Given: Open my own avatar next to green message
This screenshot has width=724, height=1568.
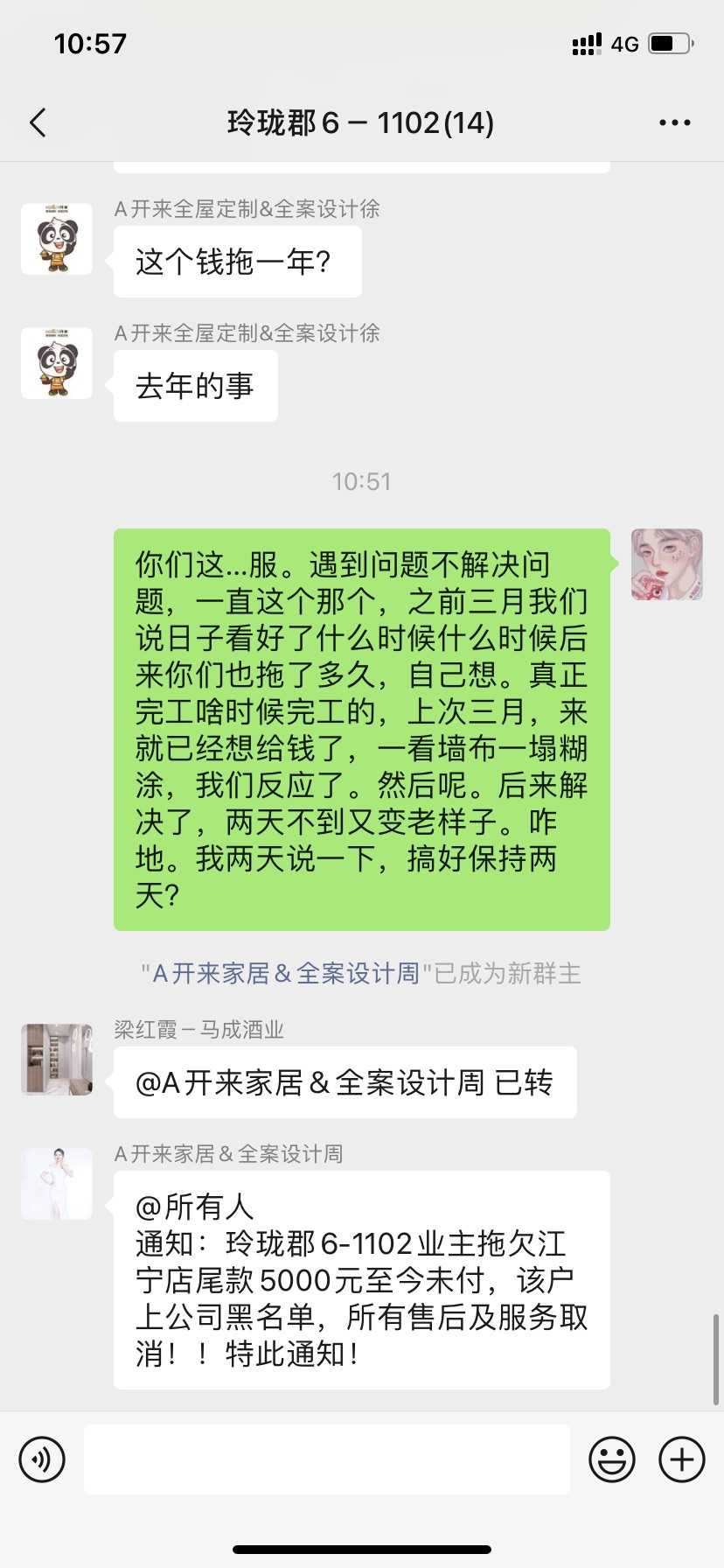Looking at the screenshot, I should [666, 564].
